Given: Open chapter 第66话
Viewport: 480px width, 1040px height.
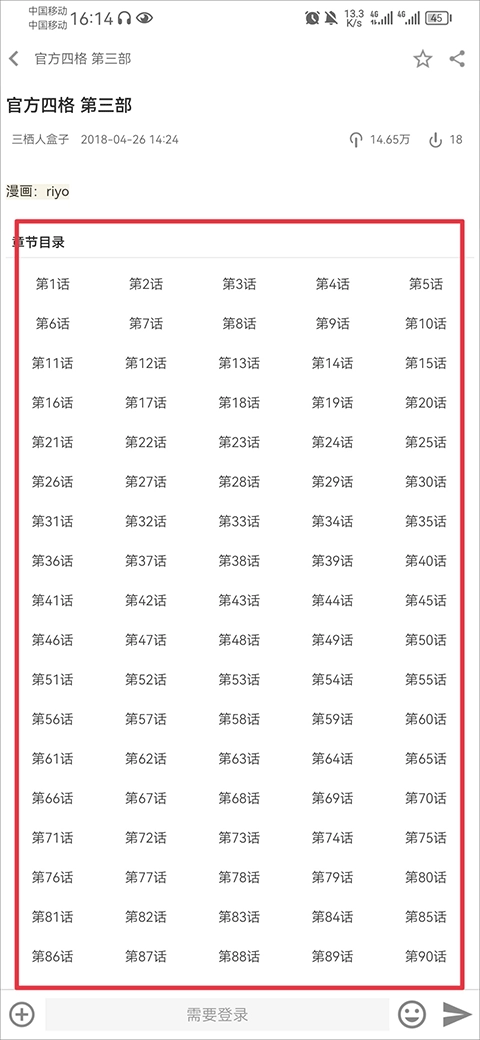Looking at the screenshot, I should tap(52, 799).
